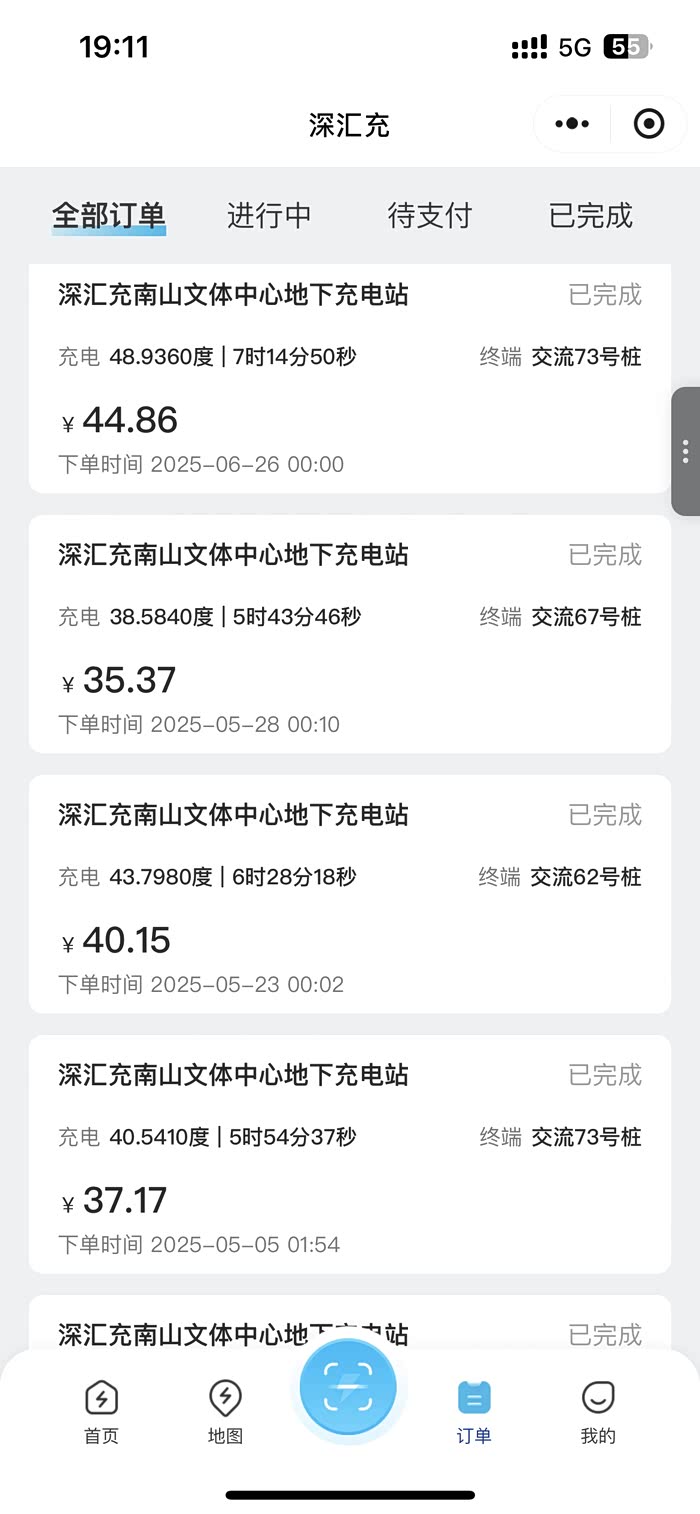Viewport: 700px width, 1514px height.
Task: Close the mini program via circle icon
Action: 649,124
